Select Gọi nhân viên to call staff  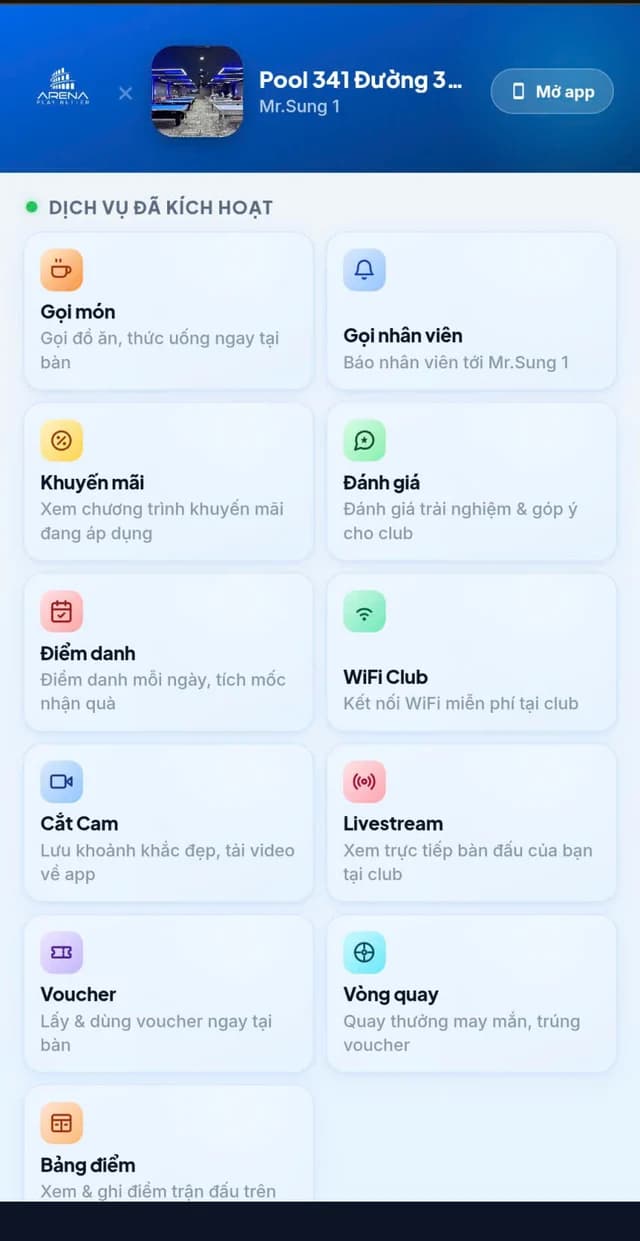click(471, 311)
